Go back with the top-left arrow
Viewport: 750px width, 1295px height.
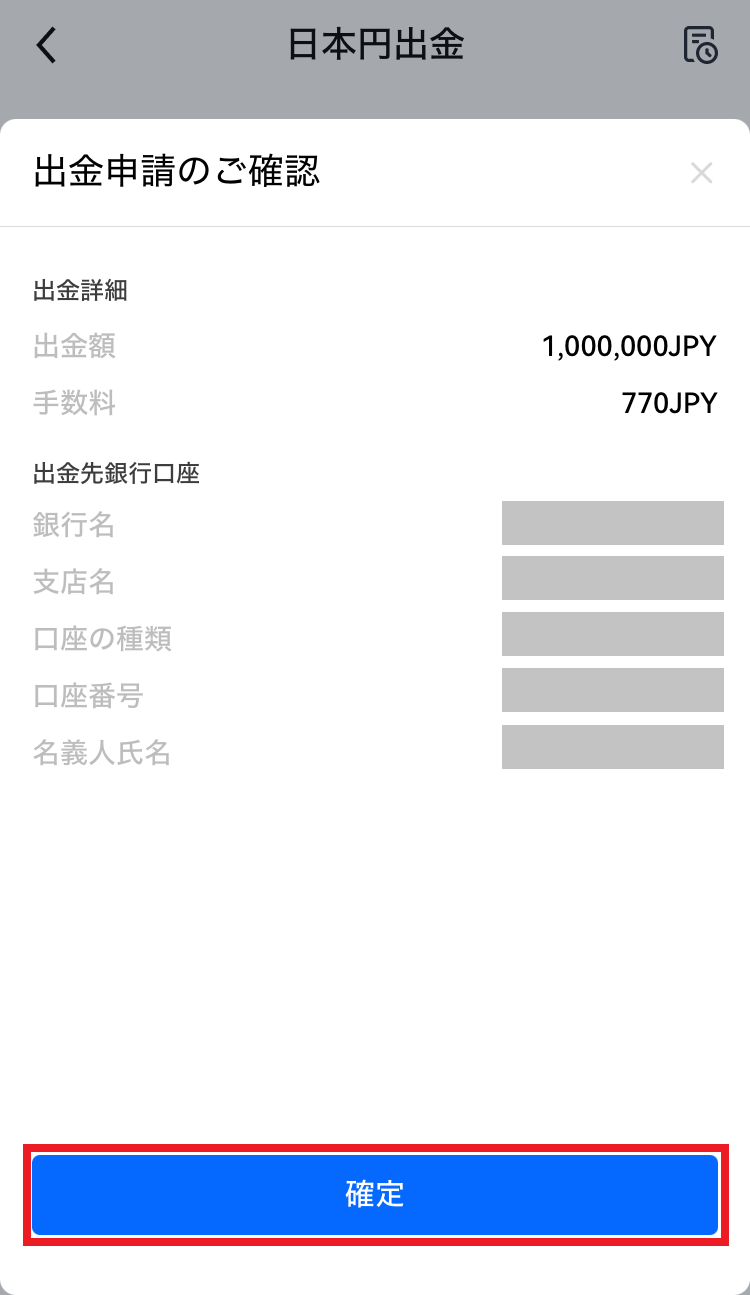[x=46, y=45]
